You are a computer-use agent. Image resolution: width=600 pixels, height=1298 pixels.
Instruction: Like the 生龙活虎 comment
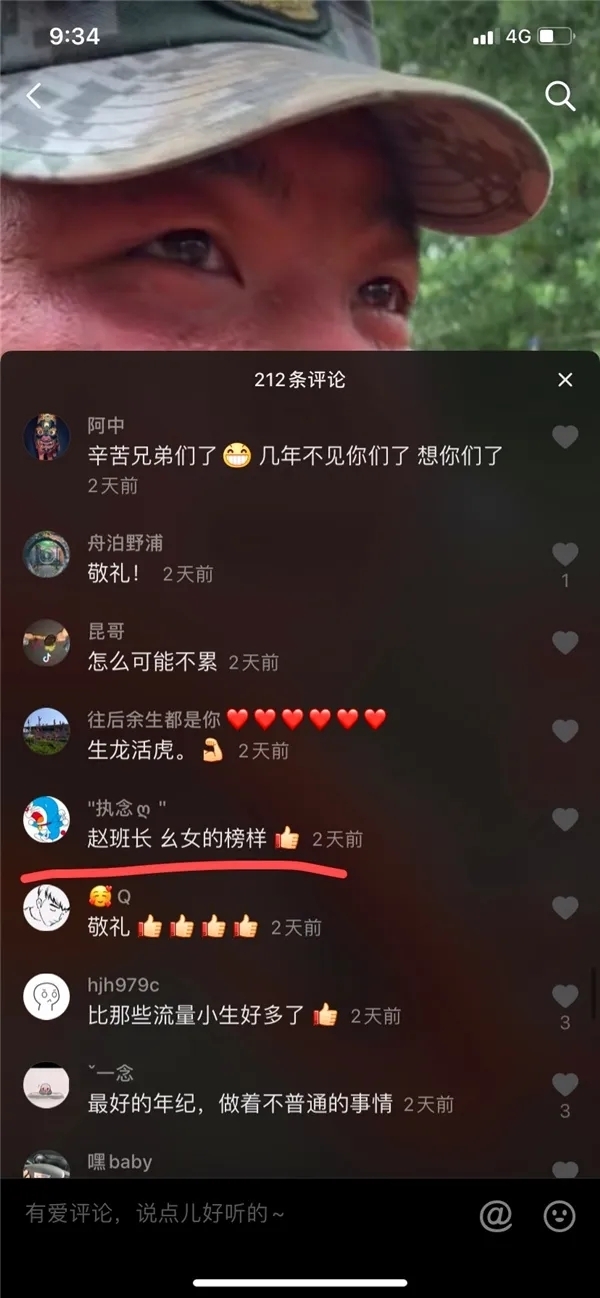coord(565,731)
